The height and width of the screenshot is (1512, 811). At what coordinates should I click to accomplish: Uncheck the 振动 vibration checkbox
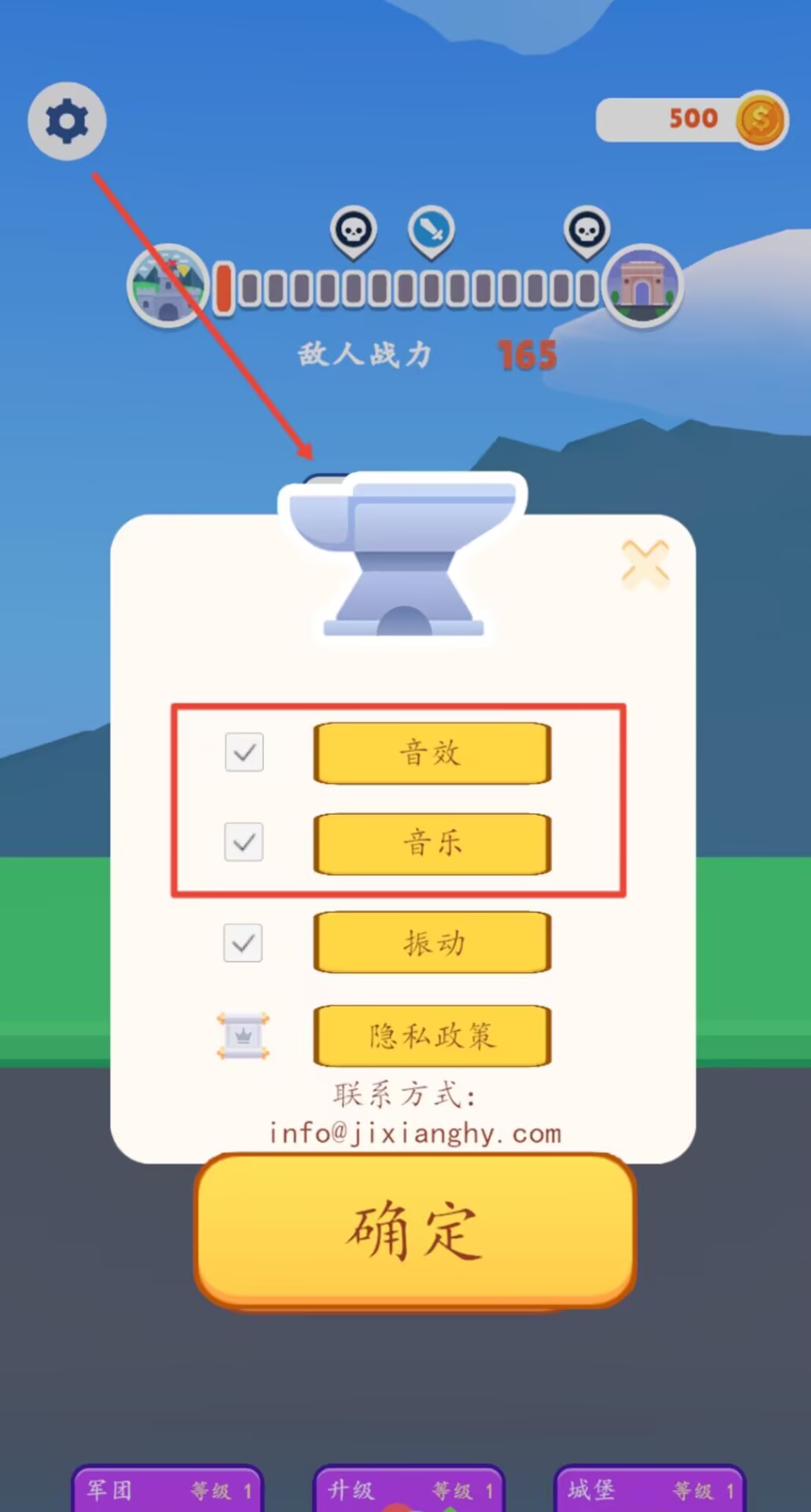pos(243,943)
